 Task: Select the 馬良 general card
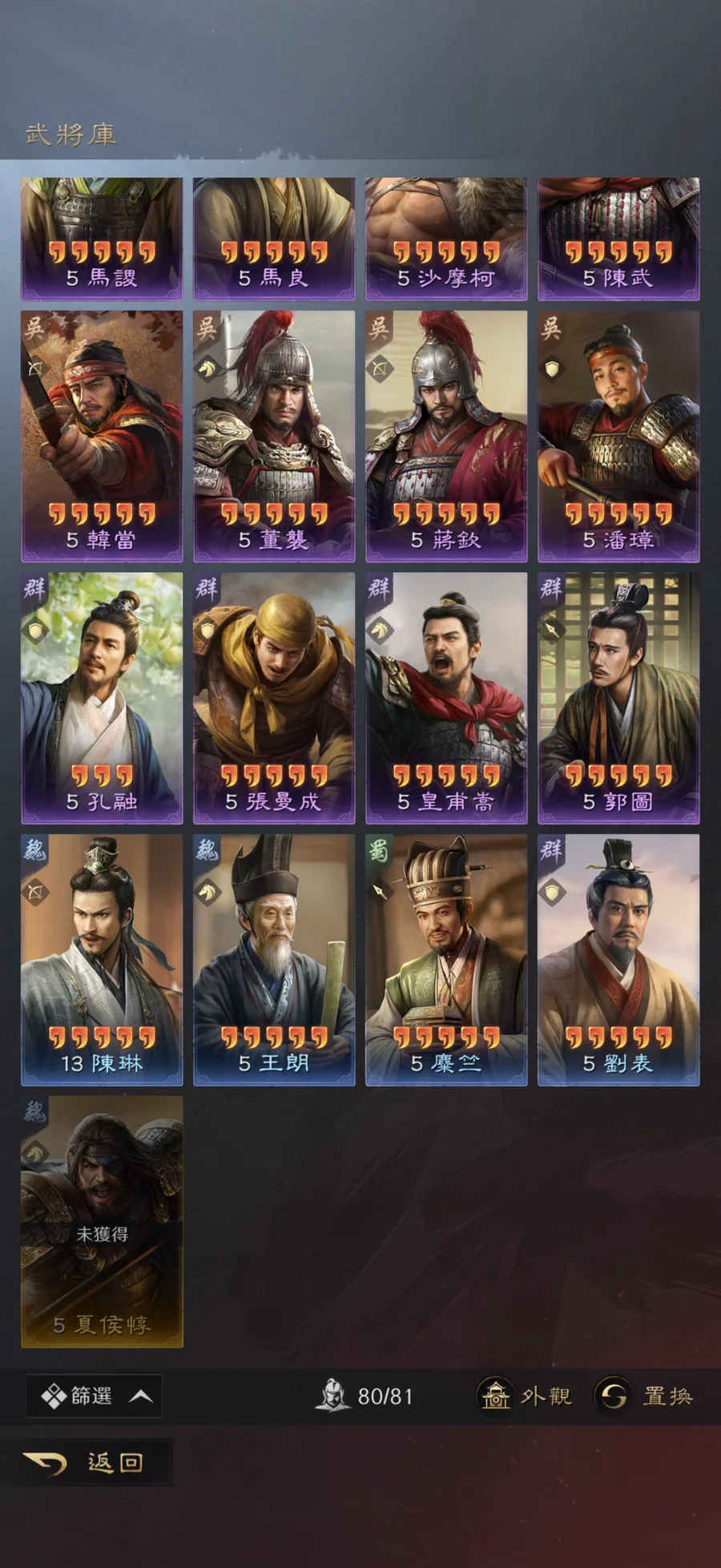click(x=274, y=239)
